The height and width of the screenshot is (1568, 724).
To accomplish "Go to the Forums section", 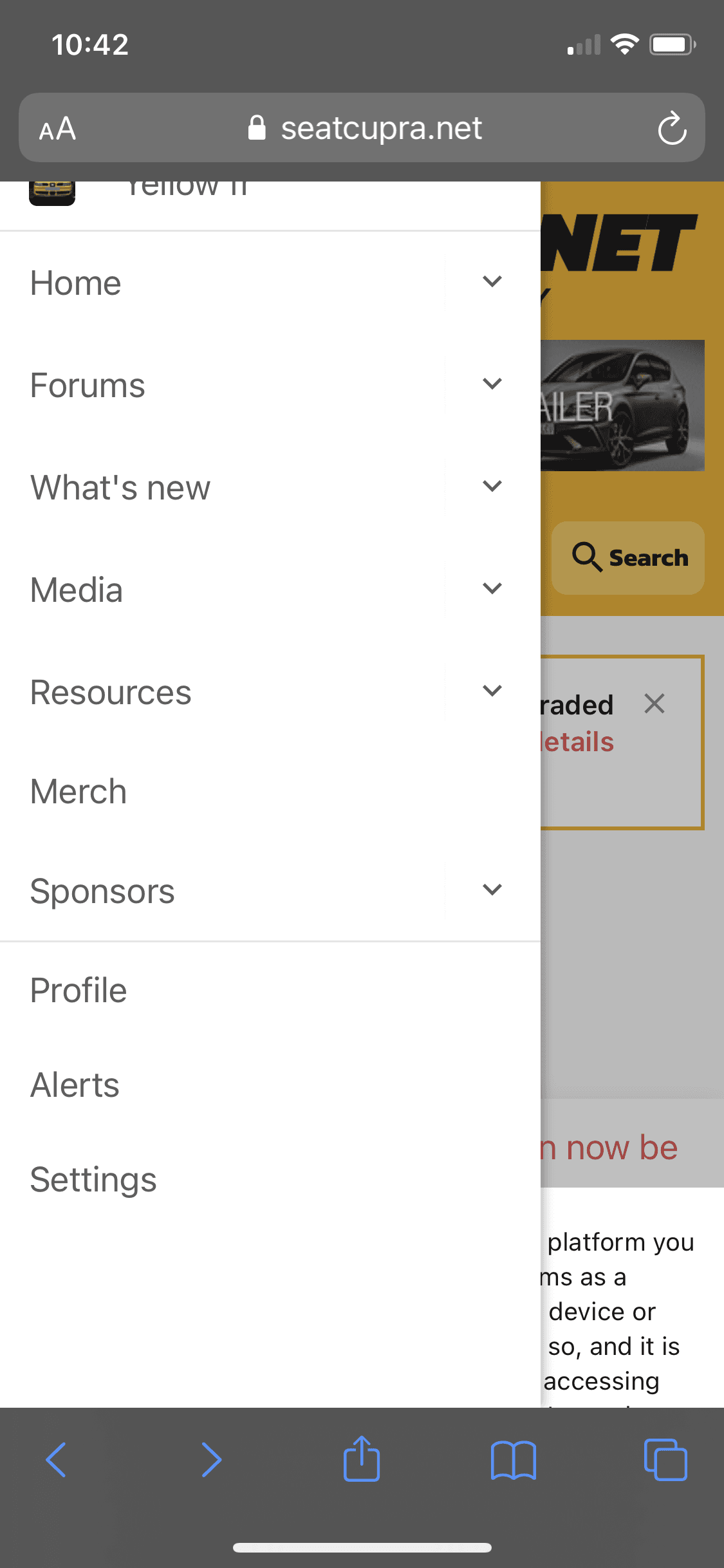I will pyautogui.click(x=88, y=386).
